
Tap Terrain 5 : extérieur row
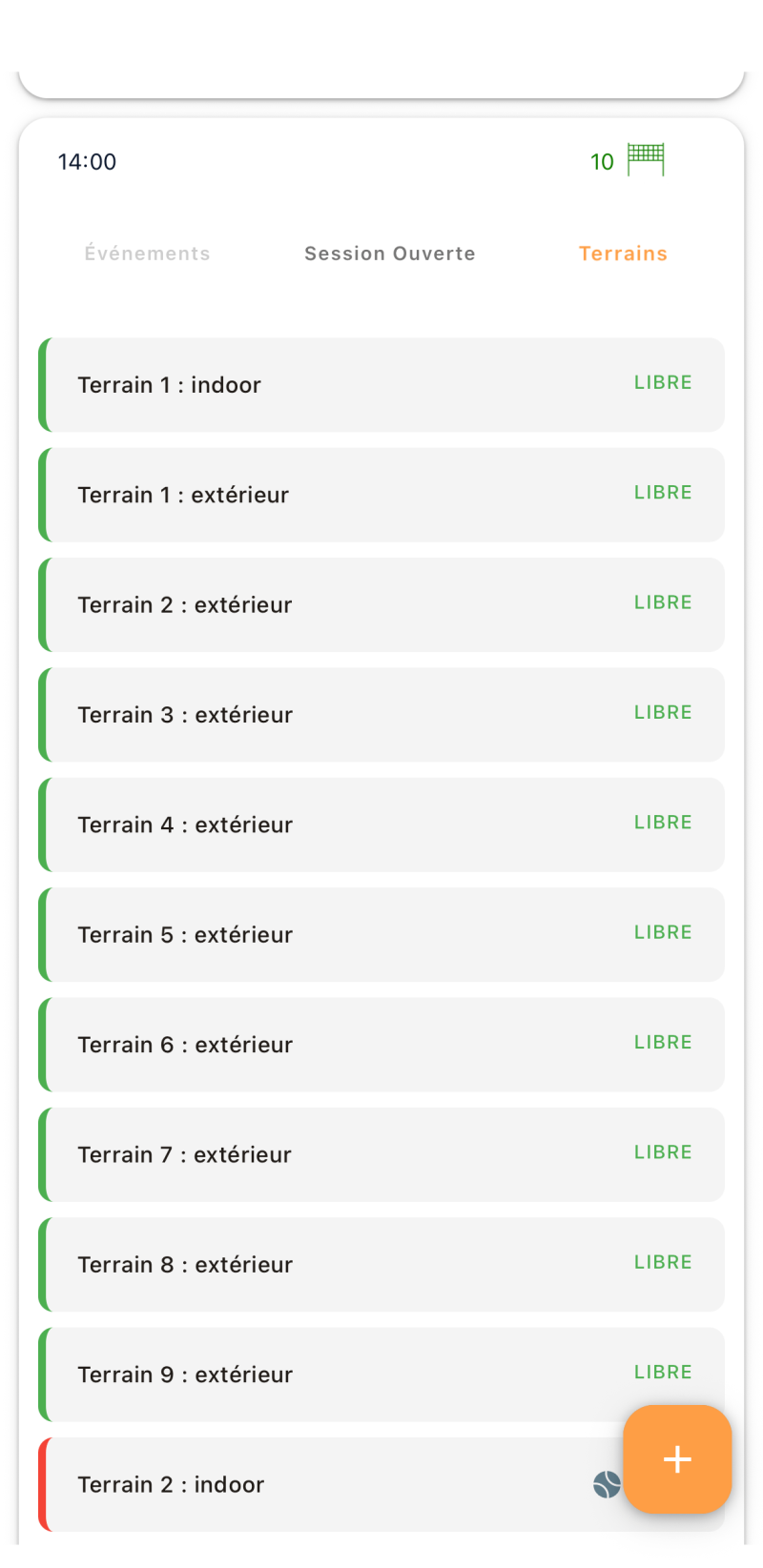click(381, 934)
